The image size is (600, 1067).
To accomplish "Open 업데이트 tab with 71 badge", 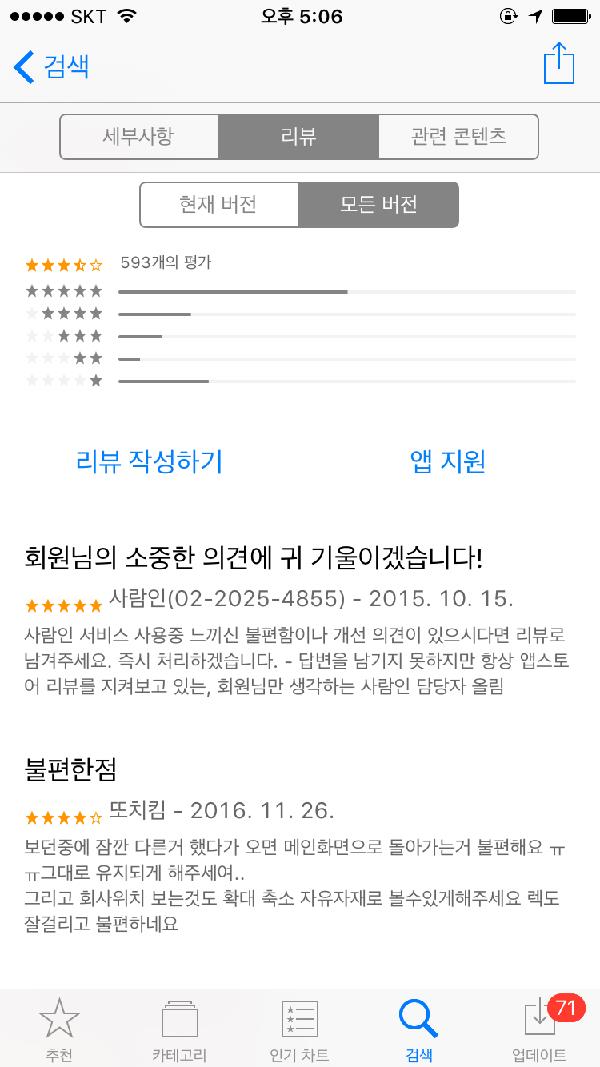I will [540, 1027].
